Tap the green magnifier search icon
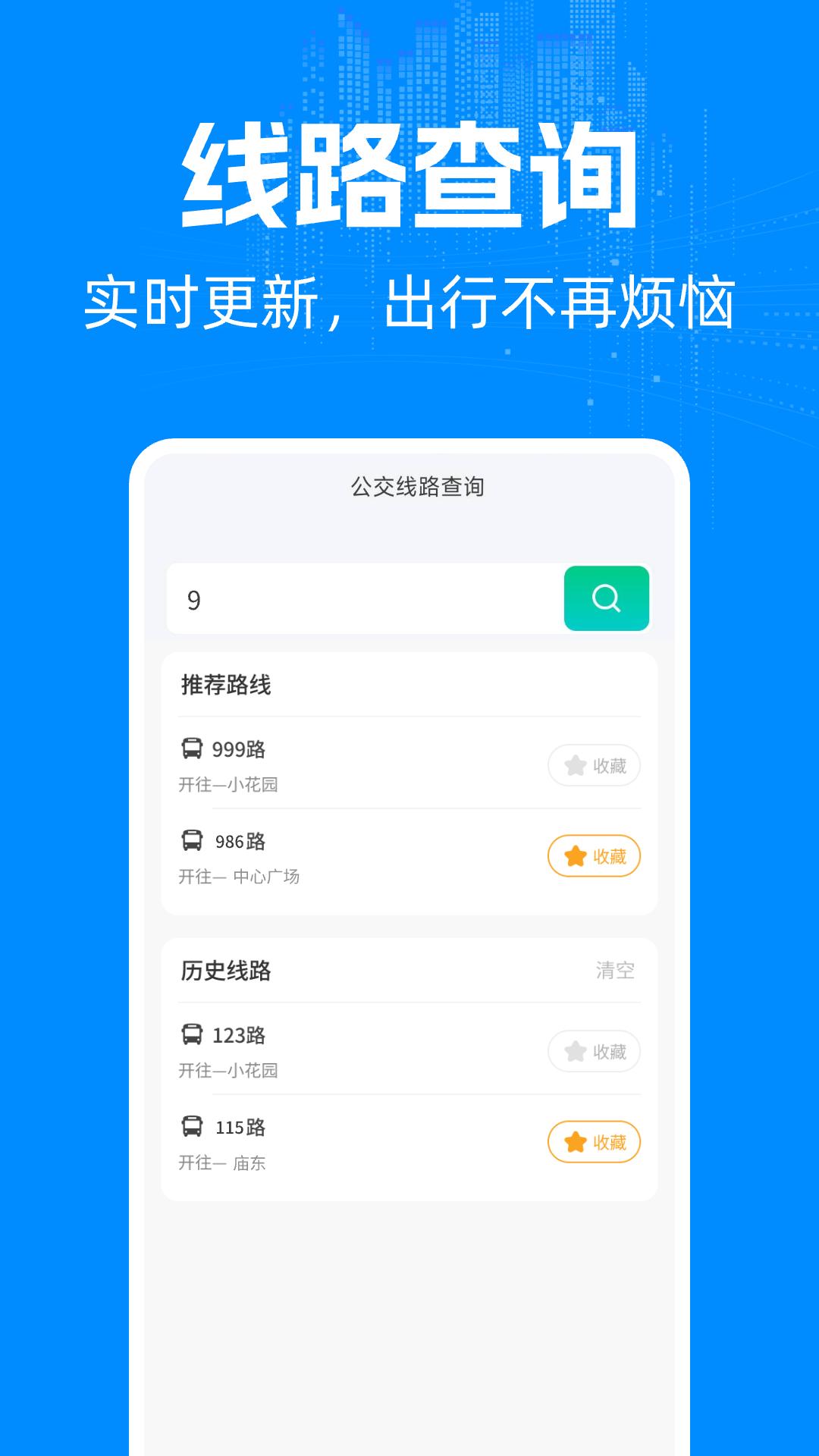This screenshot has height=1456, width=819. point(606,600)
